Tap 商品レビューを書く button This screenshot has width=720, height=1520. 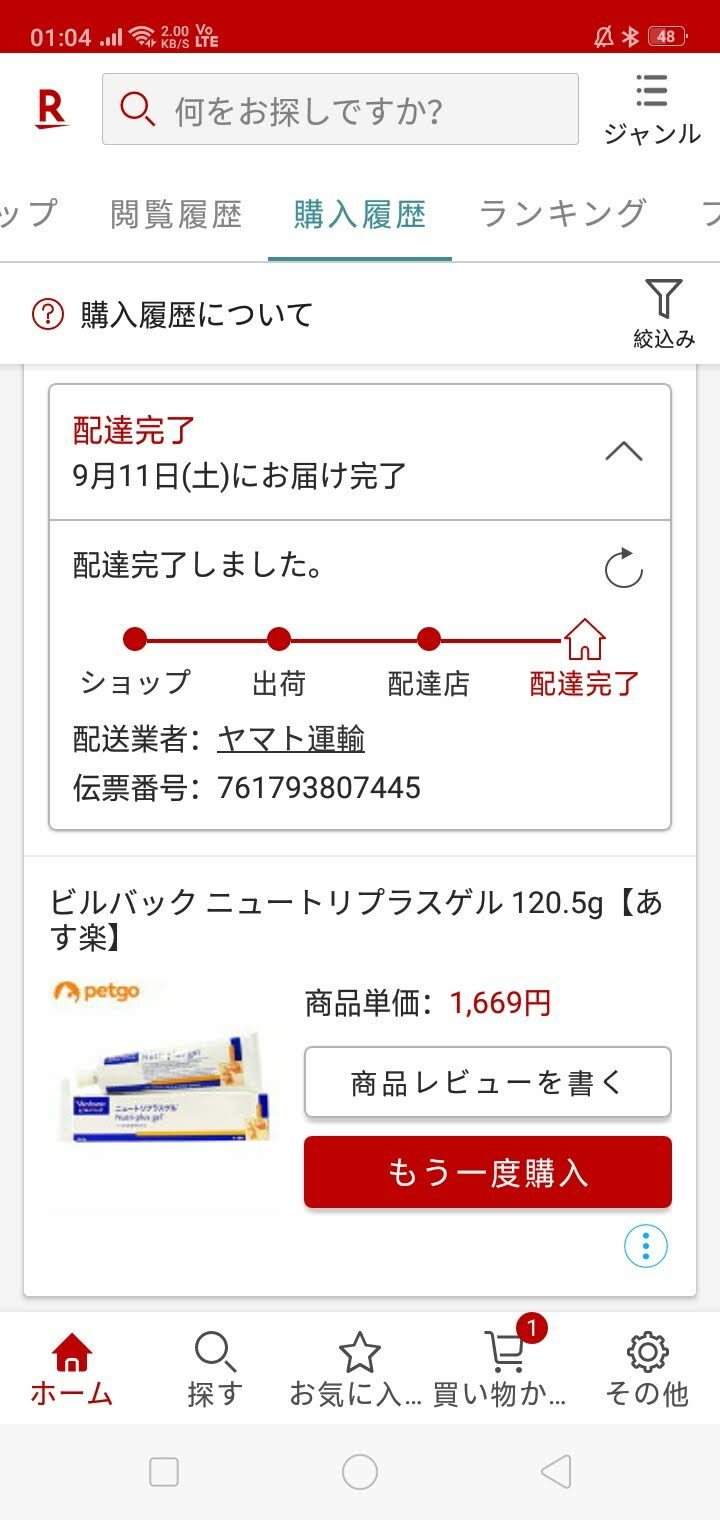[x=487, y=1082]
